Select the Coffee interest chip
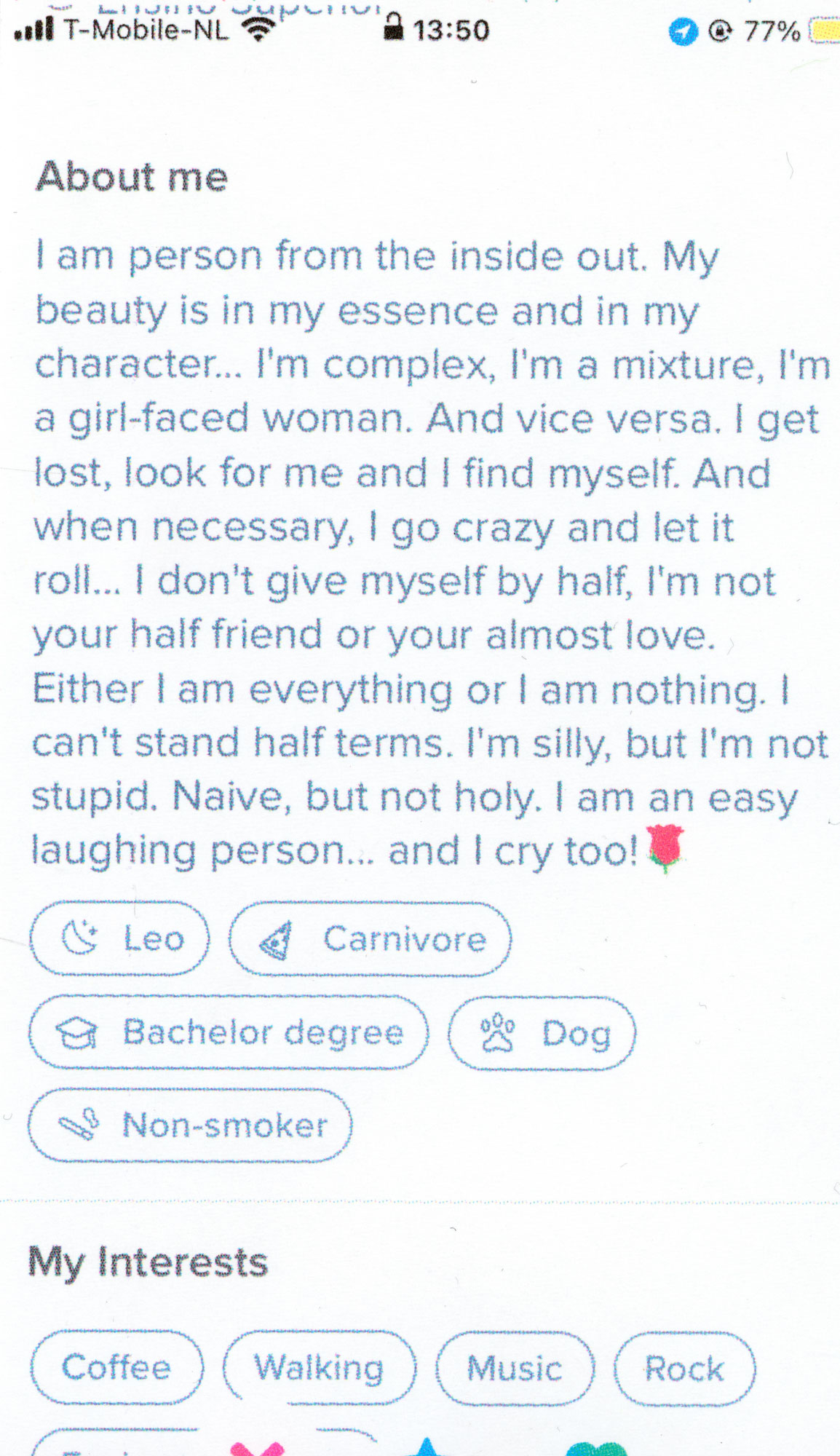 (116, 1367)
